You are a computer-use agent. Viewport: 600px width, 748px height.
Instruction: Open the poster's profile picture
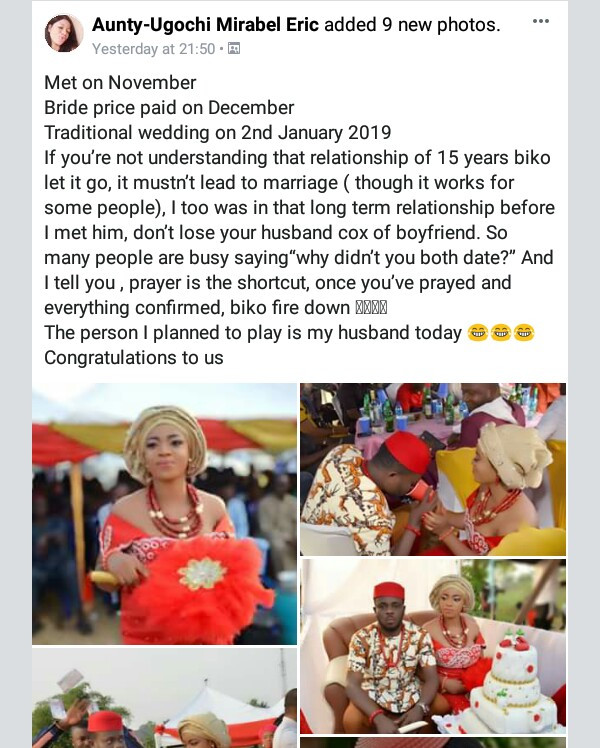(64, 33)
